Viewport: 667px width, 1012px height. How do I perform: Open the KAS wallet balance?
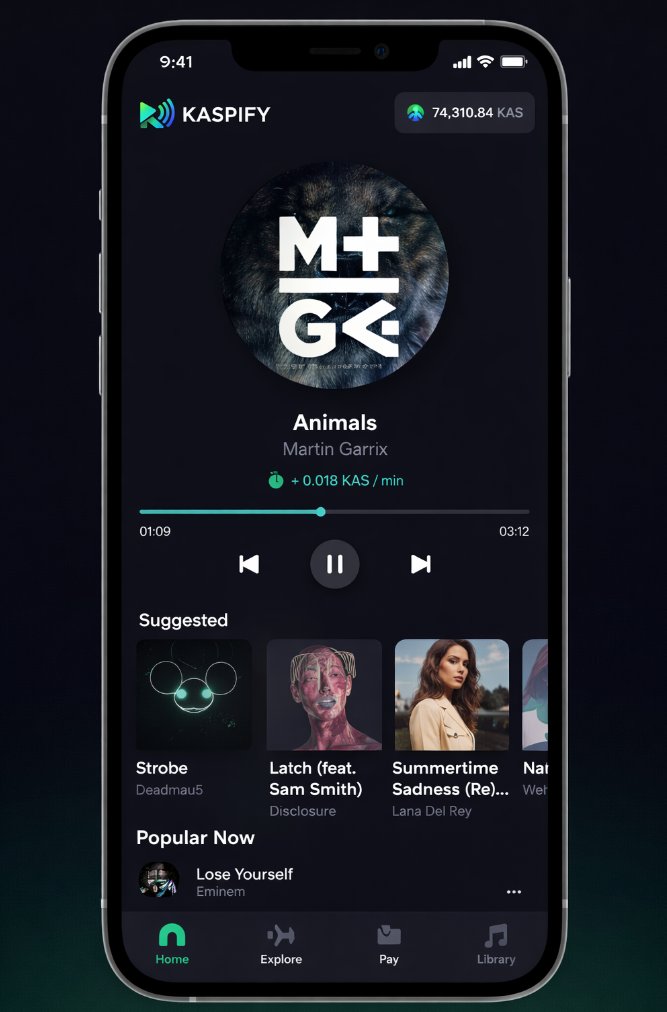pyautogui.click(x=465, y=113)
